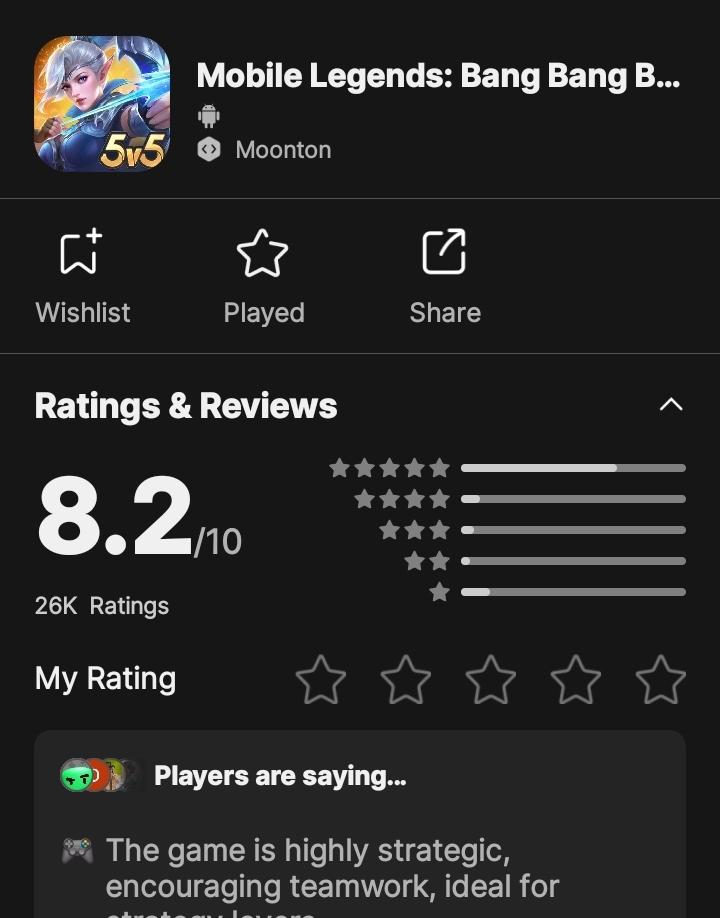Add the game to Wishlist
The height and width of the screenshot is (918, 720).
82,277
